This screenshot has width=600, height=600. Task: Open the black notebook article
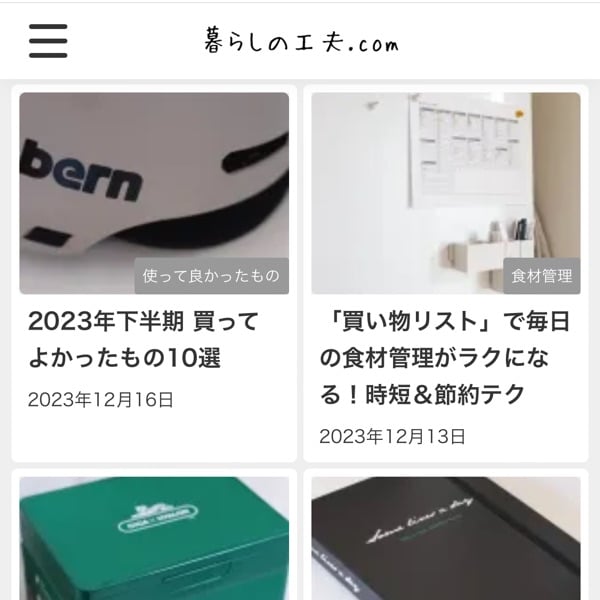[x=445, y=538]
